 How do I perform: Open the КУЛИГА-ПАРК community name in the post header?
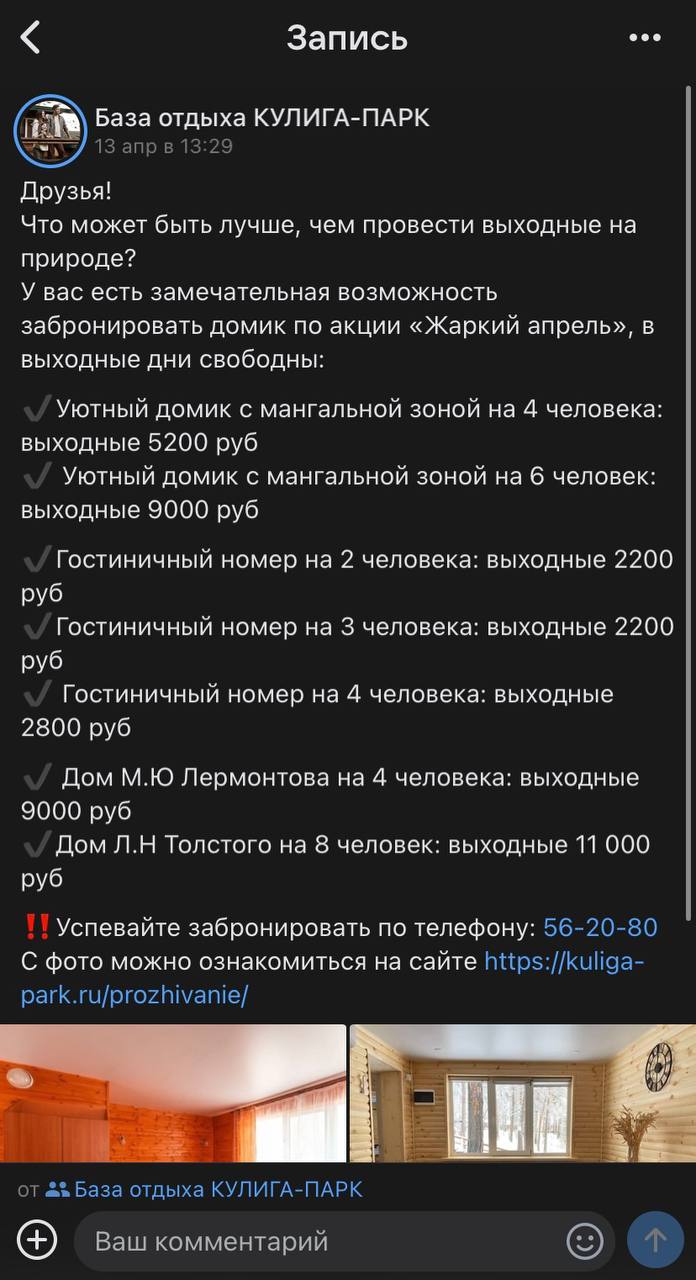[262, 118]
